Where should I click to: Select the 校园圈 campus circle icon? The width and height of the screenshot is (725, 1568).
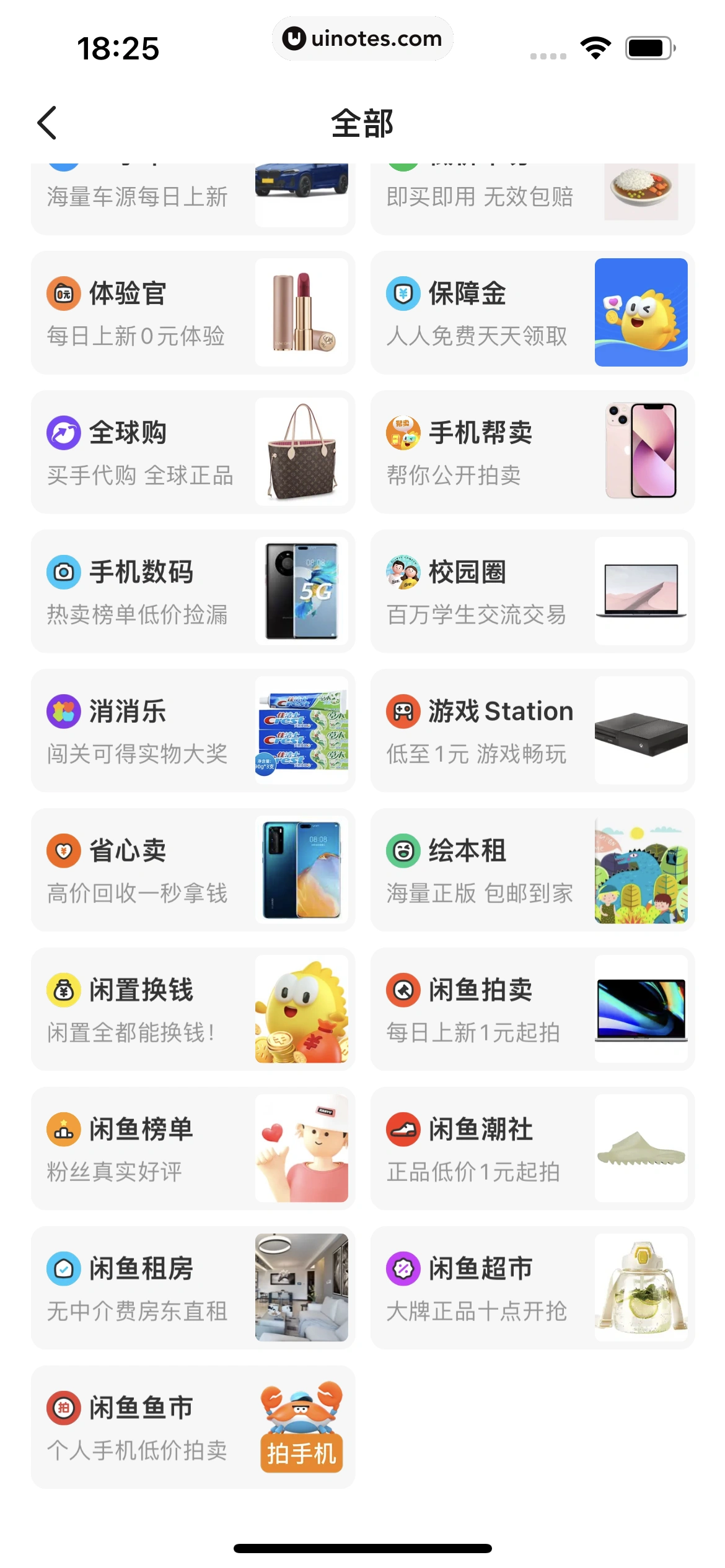click(404, 572)
